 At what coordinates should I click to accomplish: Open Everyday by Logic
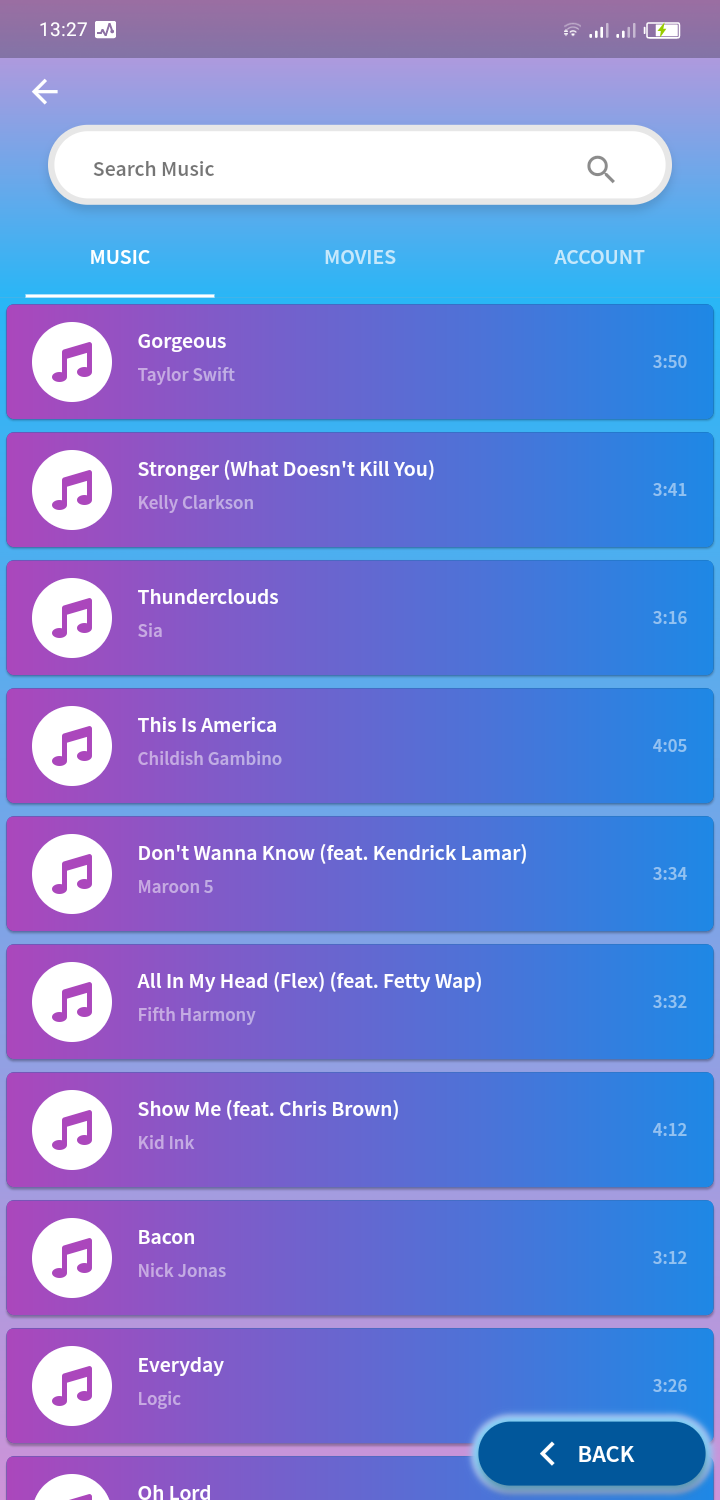(x=300, y=1385)
